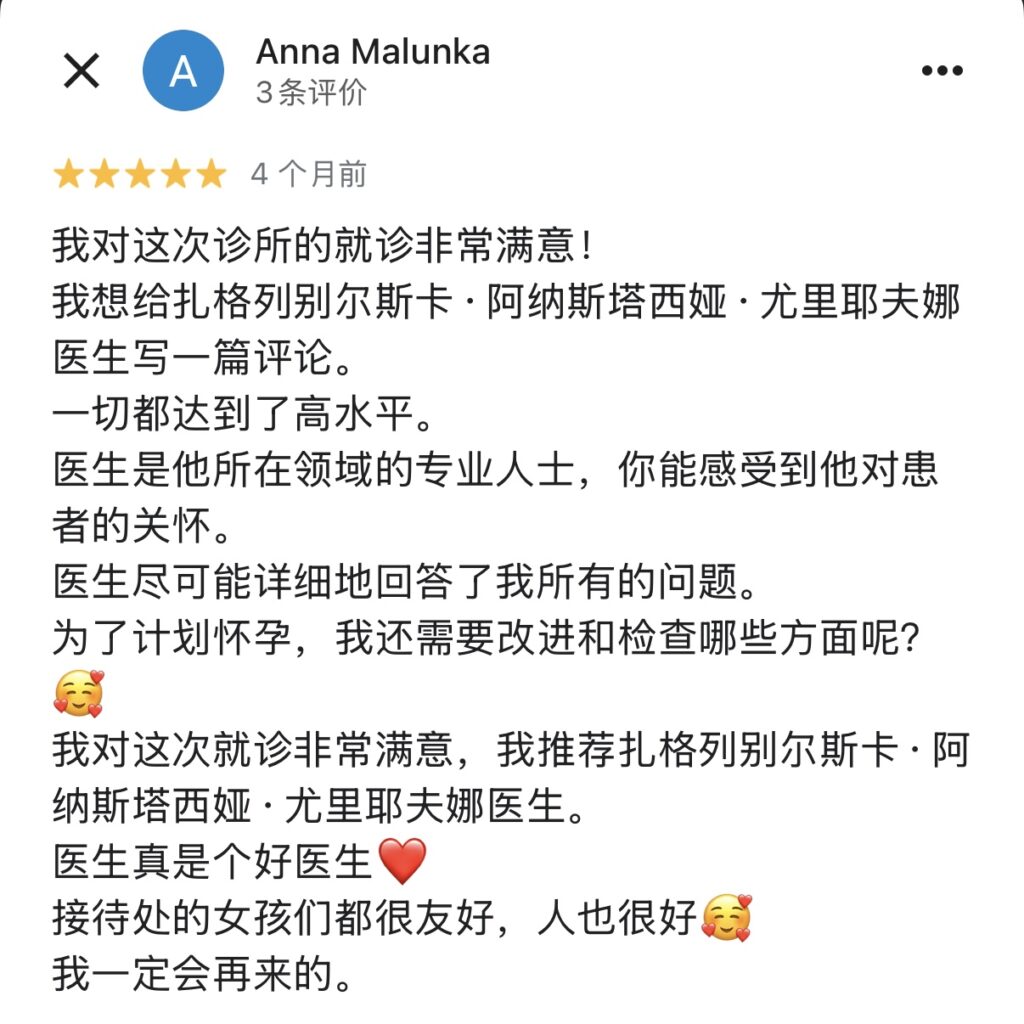View Anna Malunka's reviewer profile name

click(373, 52)
